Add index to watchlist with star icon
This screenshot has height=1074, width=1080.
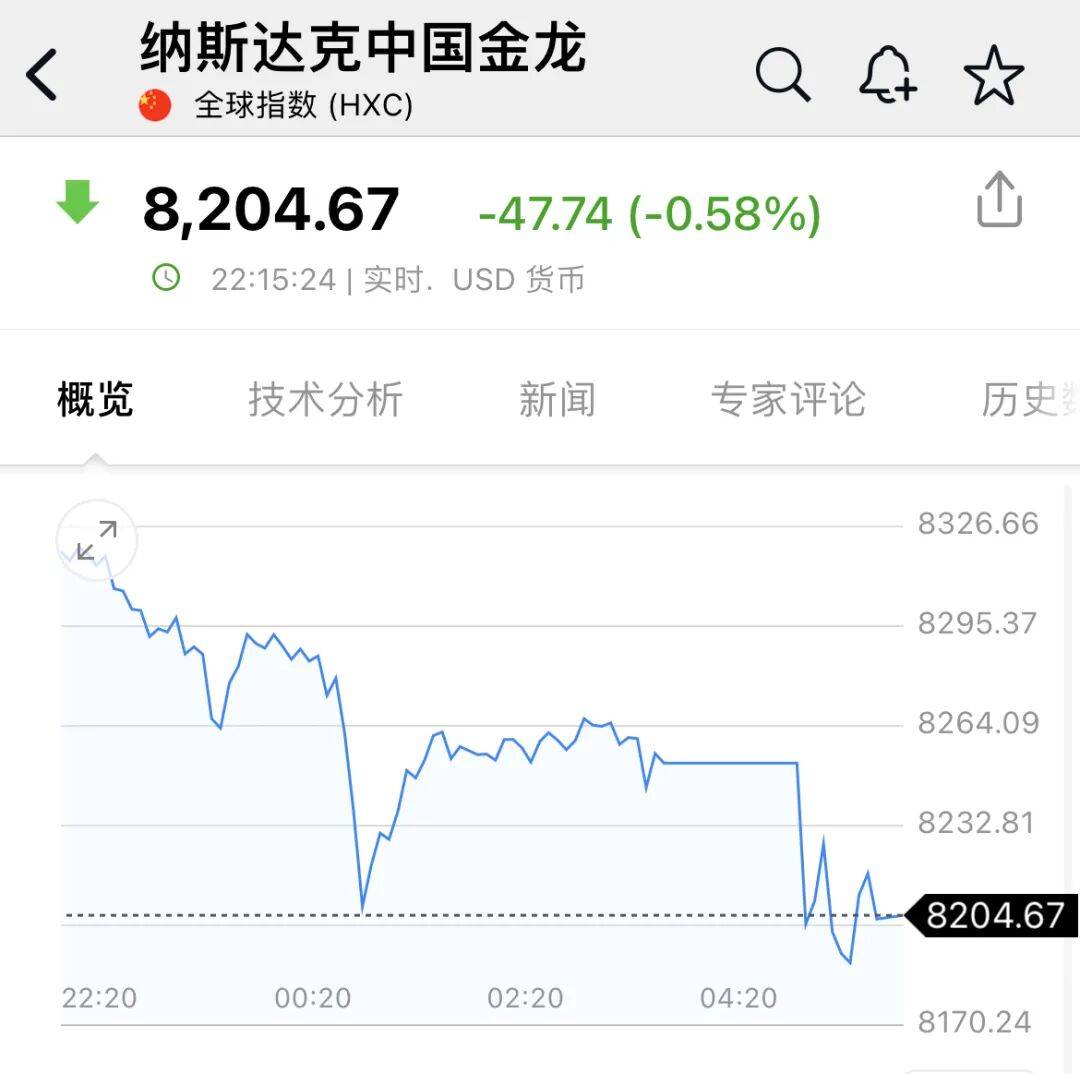994,75
